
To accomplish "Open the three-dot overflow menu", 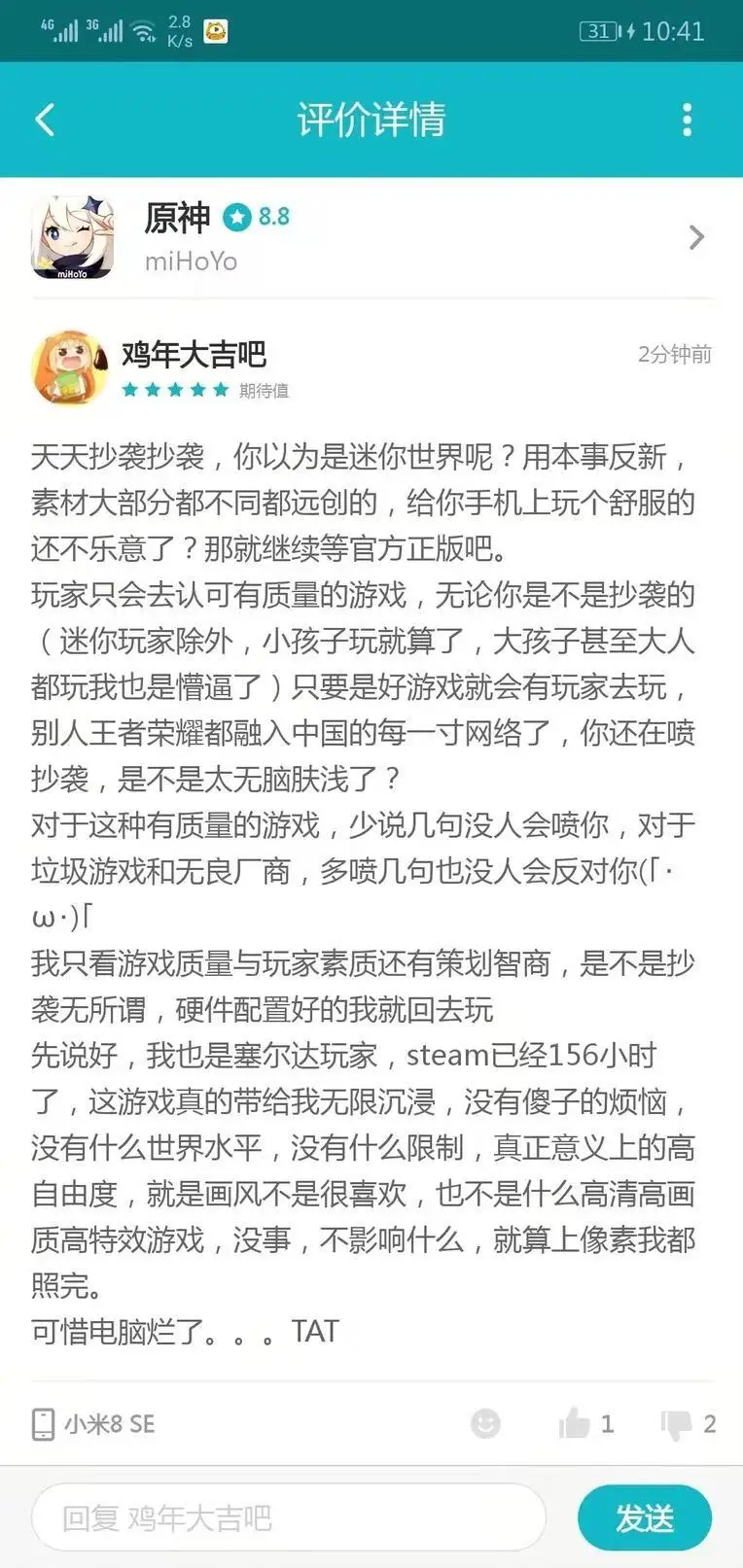I will [687, 120].
